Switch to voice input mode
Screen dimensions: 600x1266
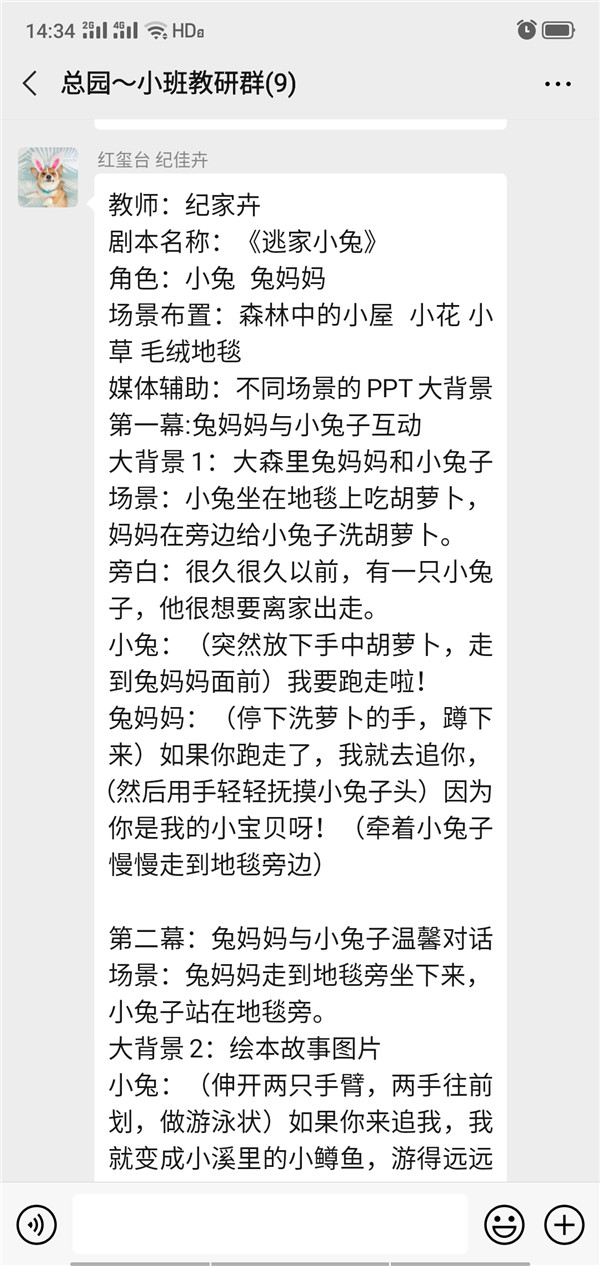tap(37, 1224)
